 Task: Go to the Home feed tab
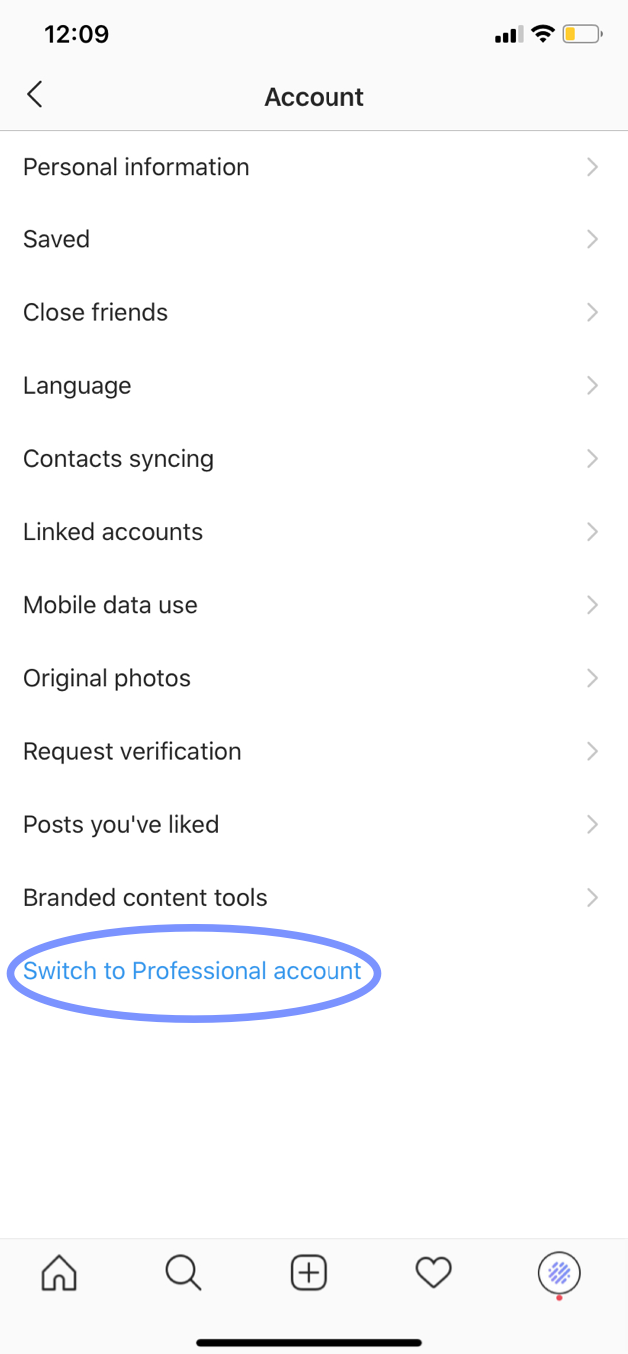point(59,1273)
